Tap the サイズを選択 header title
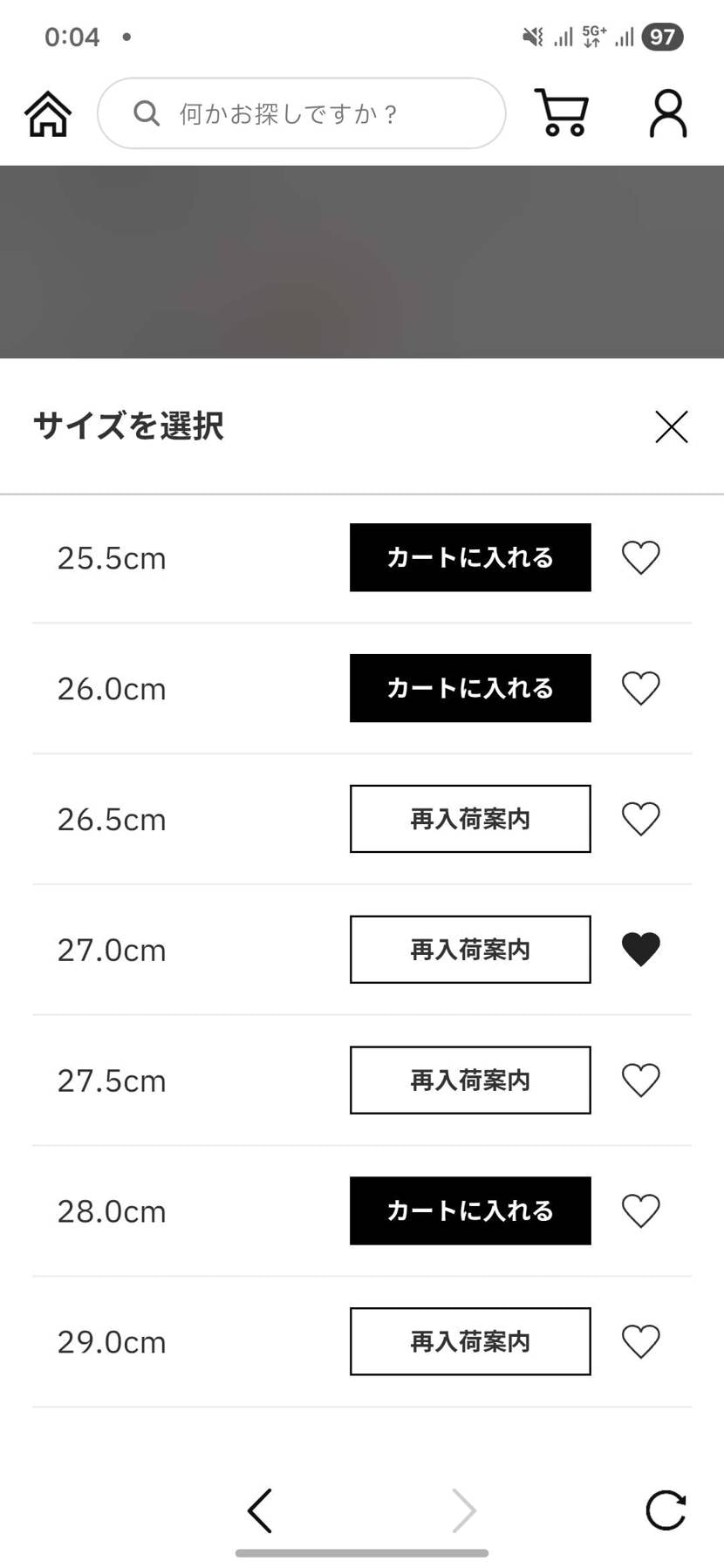Viewport: 724px width, 1568px height. (x=127, y=427)
